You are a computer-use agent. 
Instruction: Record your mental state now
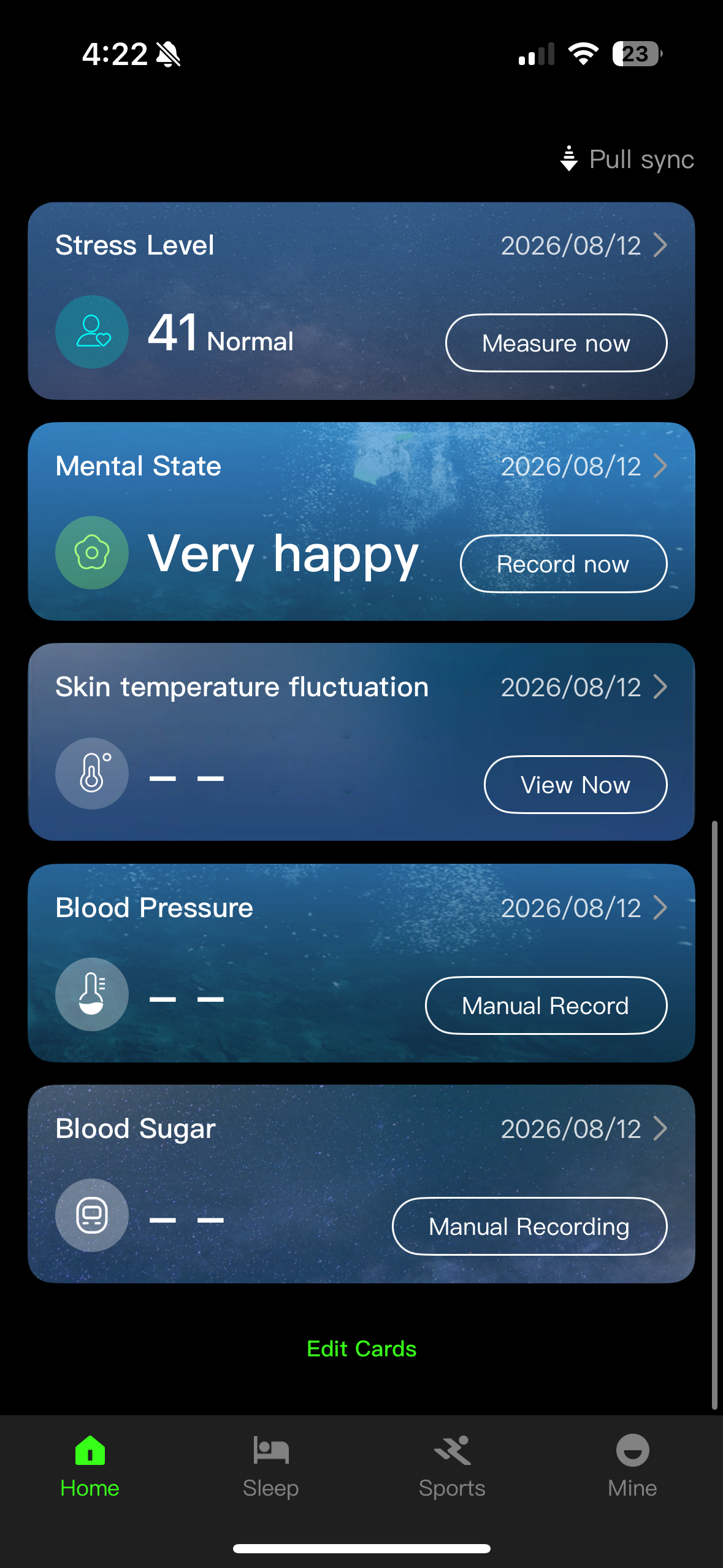coord(564,564)
